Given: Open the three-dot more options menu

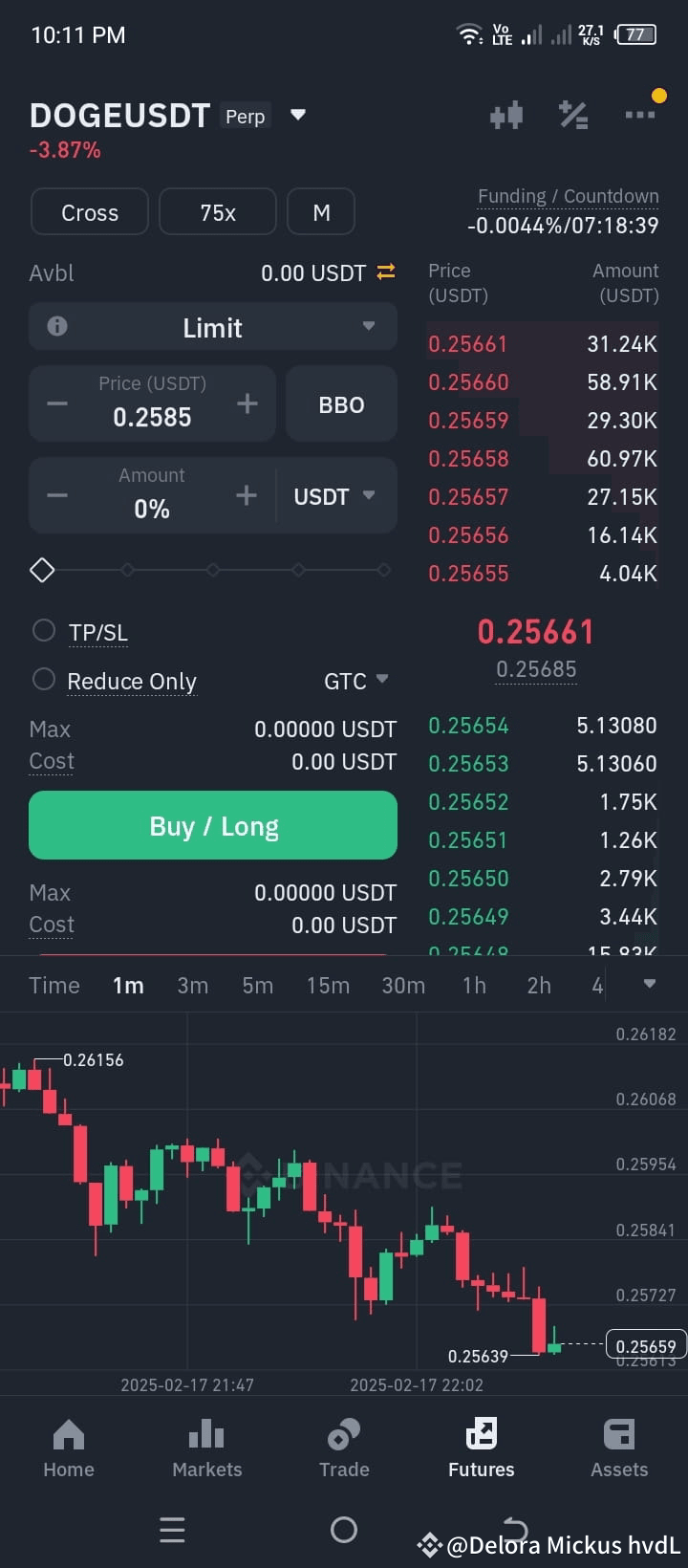Looking at the screenshot, I should 638,114.
